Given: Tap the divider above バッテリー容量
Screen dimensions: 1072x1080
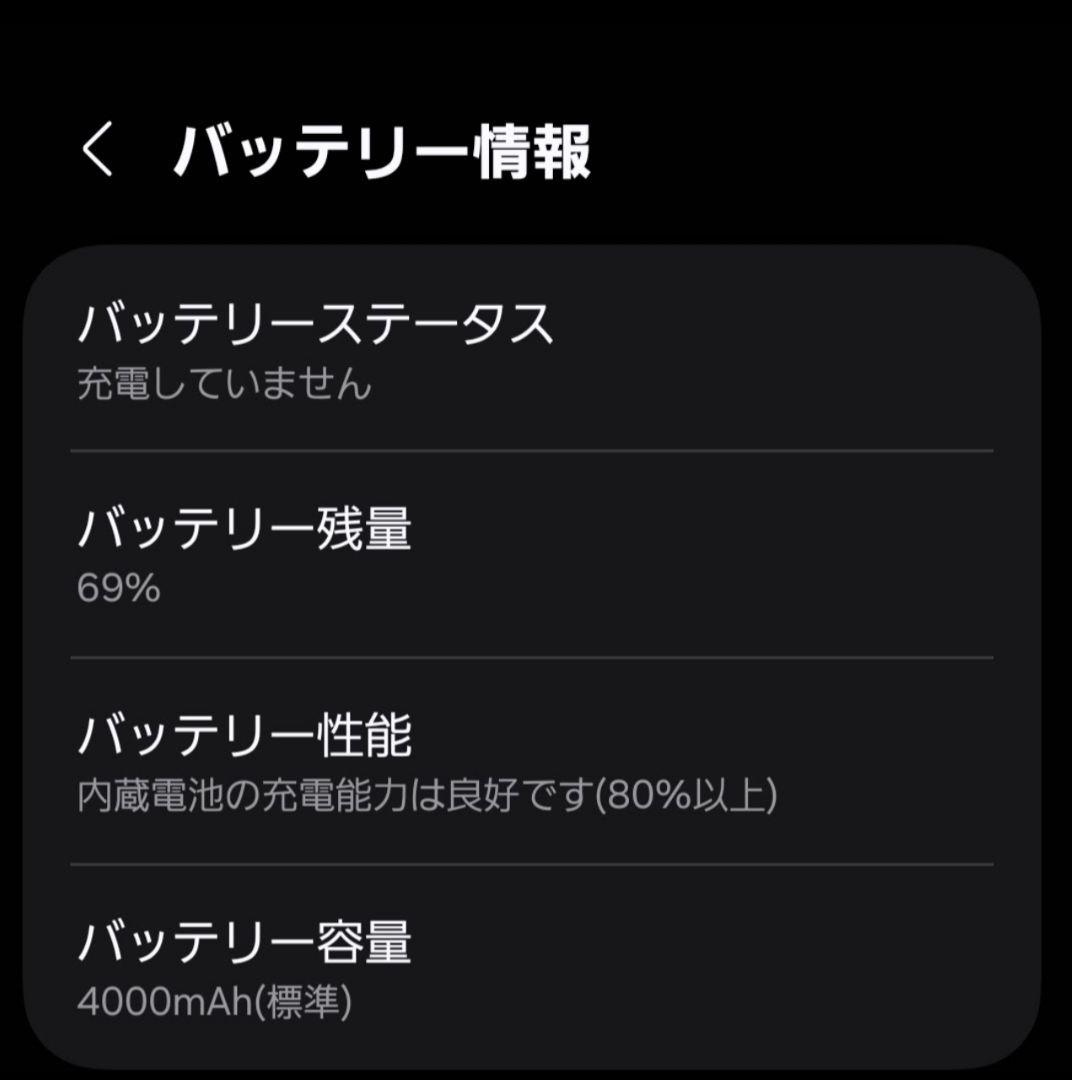Looking at the screenshot, I should coord(536,863).
